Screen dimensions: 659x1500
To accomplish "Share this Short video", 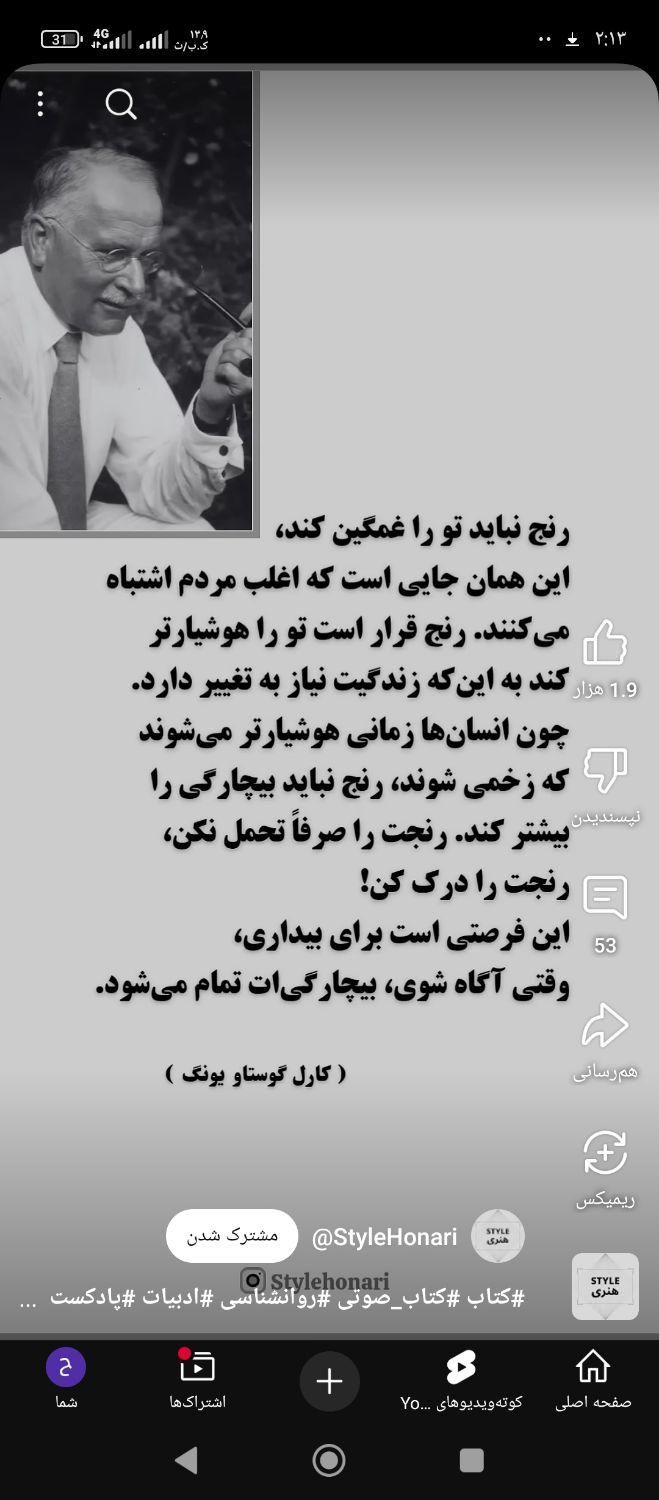I will (x=605, y=1026).
